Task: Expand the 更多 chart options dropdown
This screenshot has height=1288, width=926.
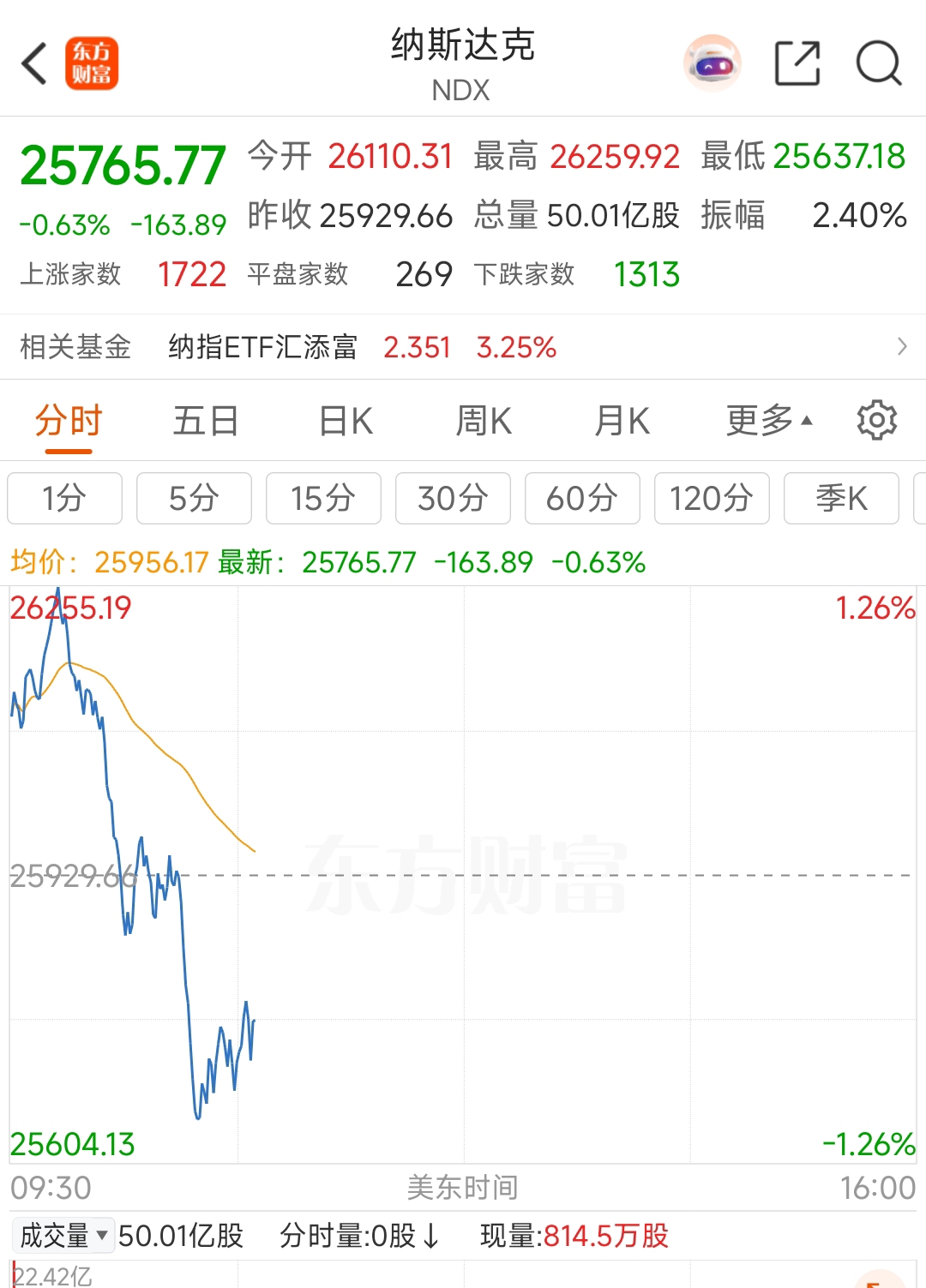Action: [769, 421]
